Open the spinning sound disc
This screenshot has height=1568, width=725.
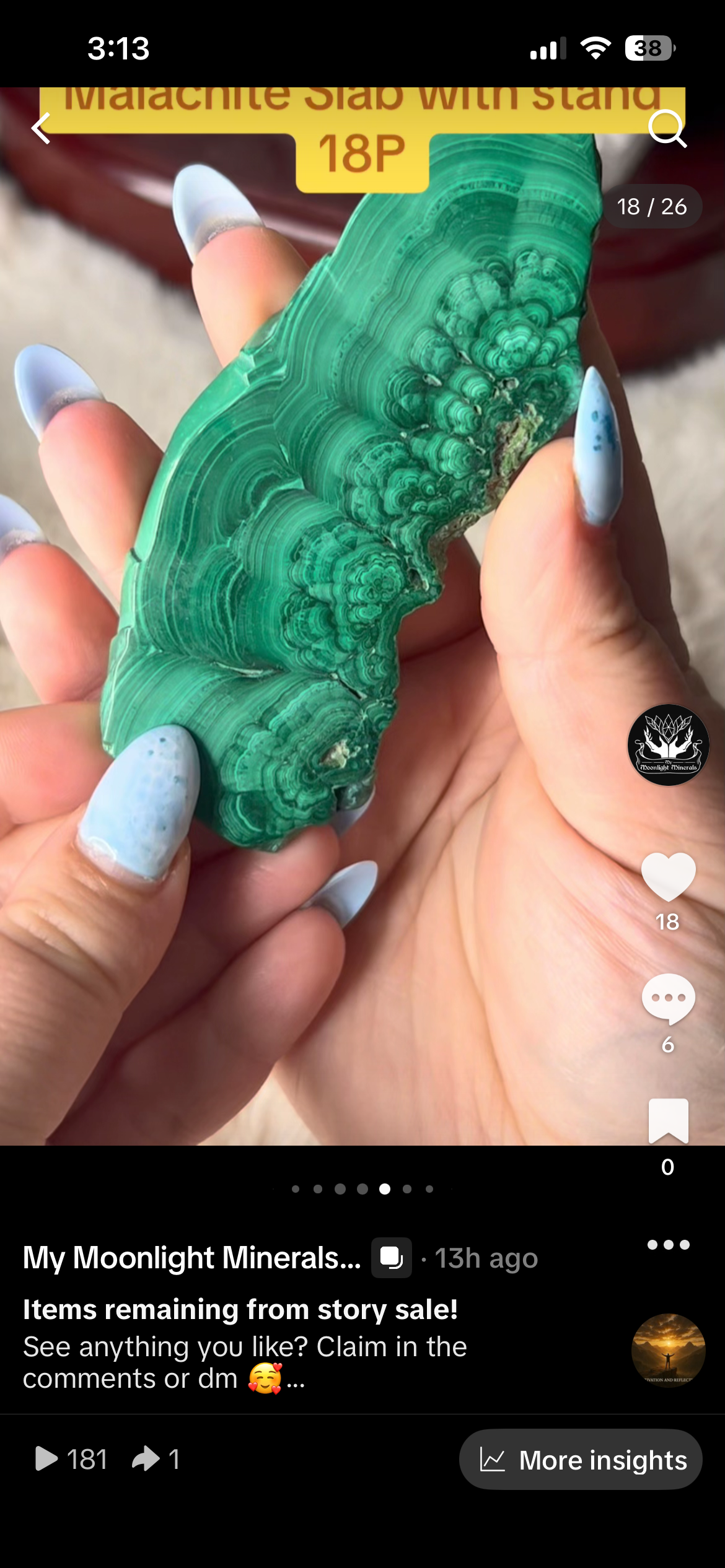(668, 1350)
